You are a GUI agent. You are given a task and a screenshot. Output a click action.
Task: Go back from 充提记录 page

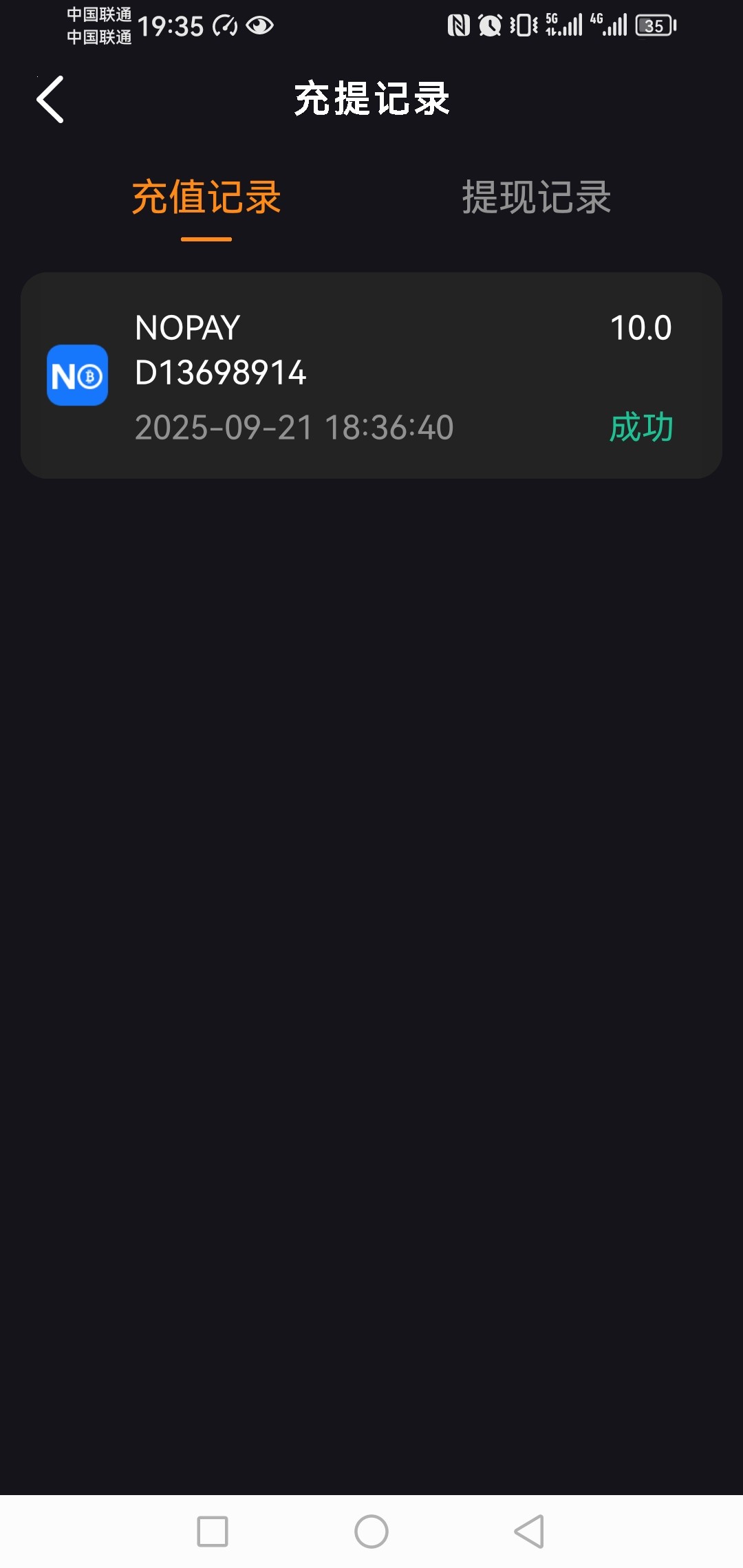click(50, 100)
